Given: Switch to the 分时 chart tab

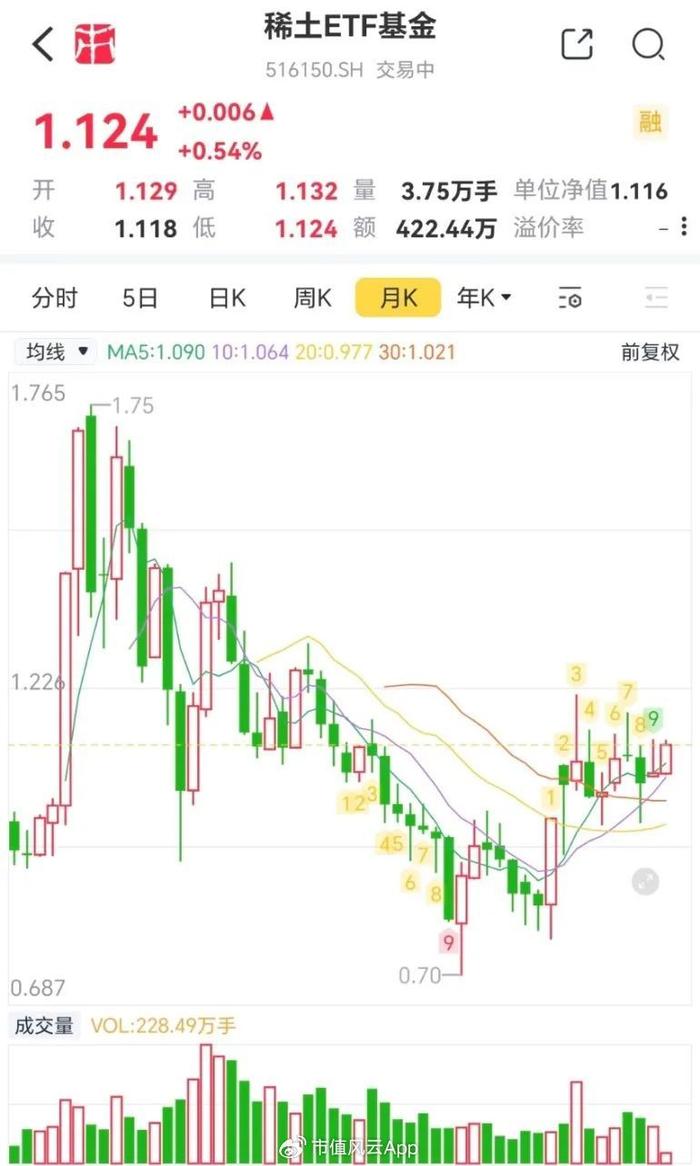Looking at the screenshot, I should (54, 298).
